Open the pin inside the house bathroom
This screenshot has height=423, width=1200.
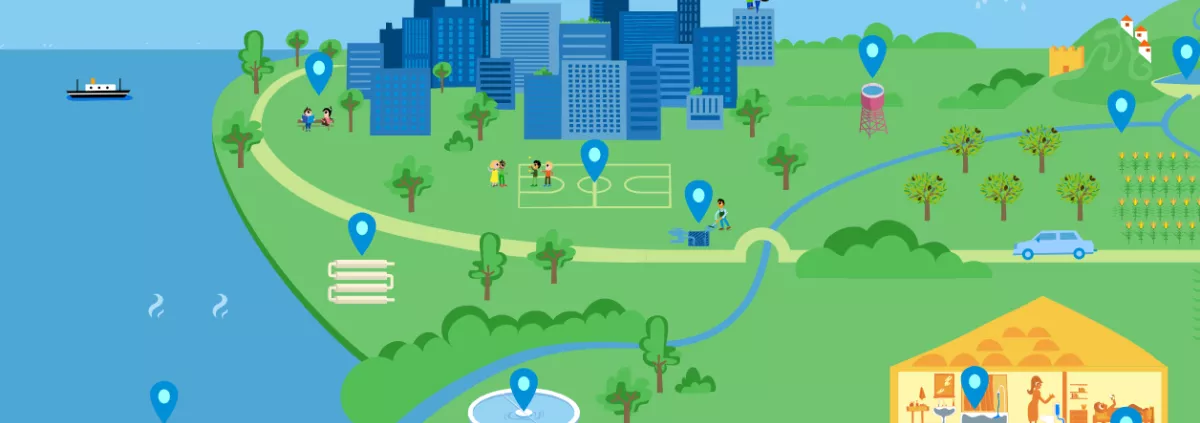pyautogui.click(x=974, y=383)
